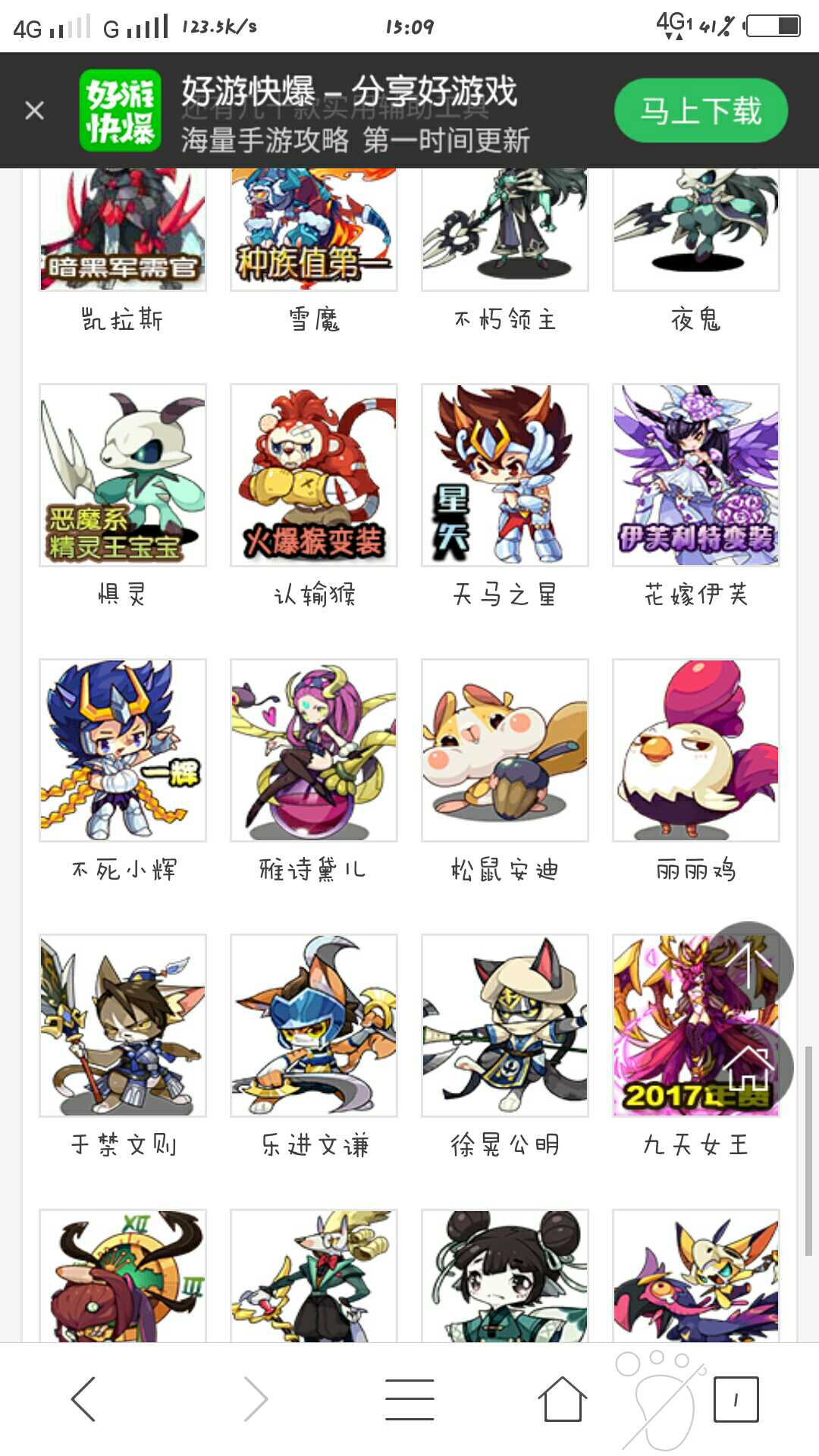Select the 于禁文则 character
The height and width of the screenshot is (1456, 819).
(x=123, y=1025)
